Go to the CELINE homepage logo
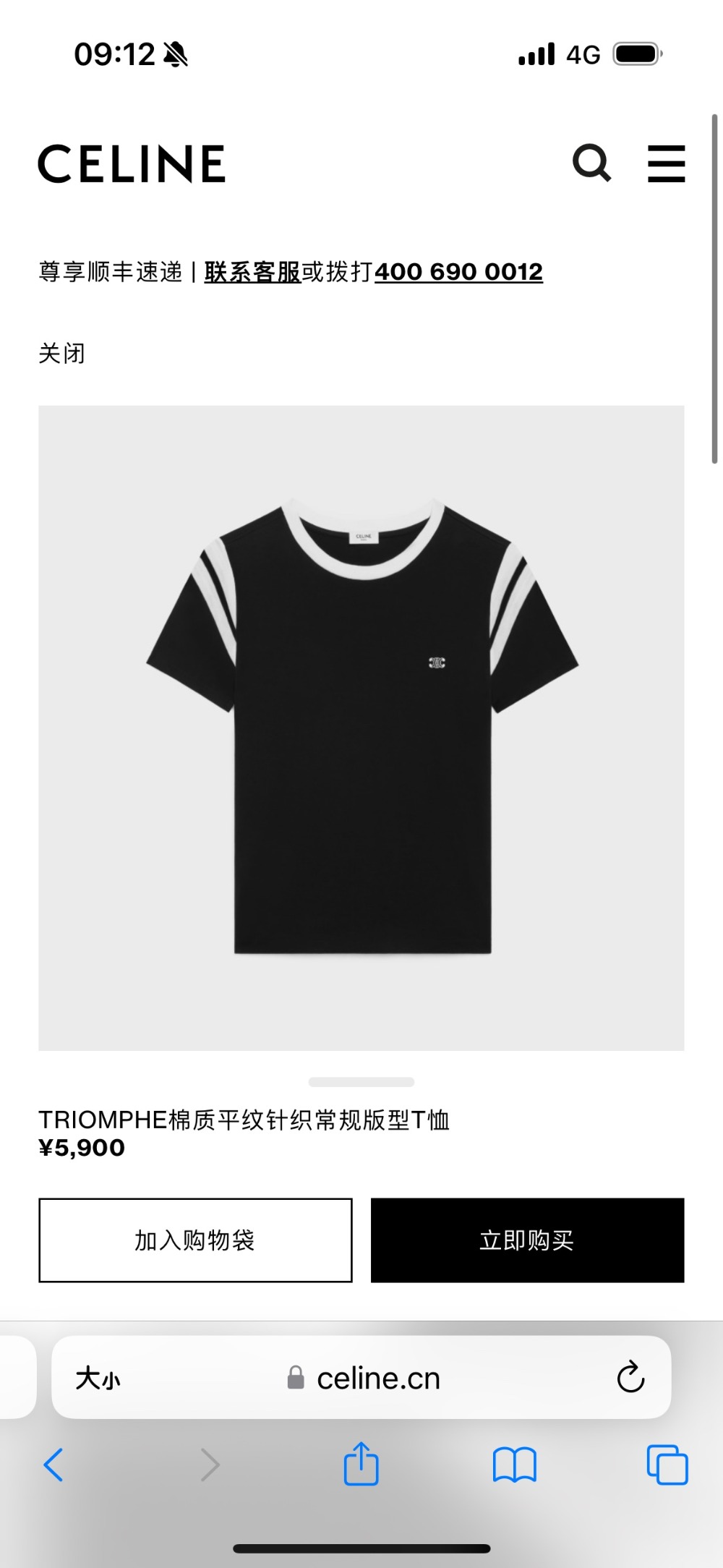Image resolution: width=723 pixels, height=1568 pixels. tap(132, 163)
